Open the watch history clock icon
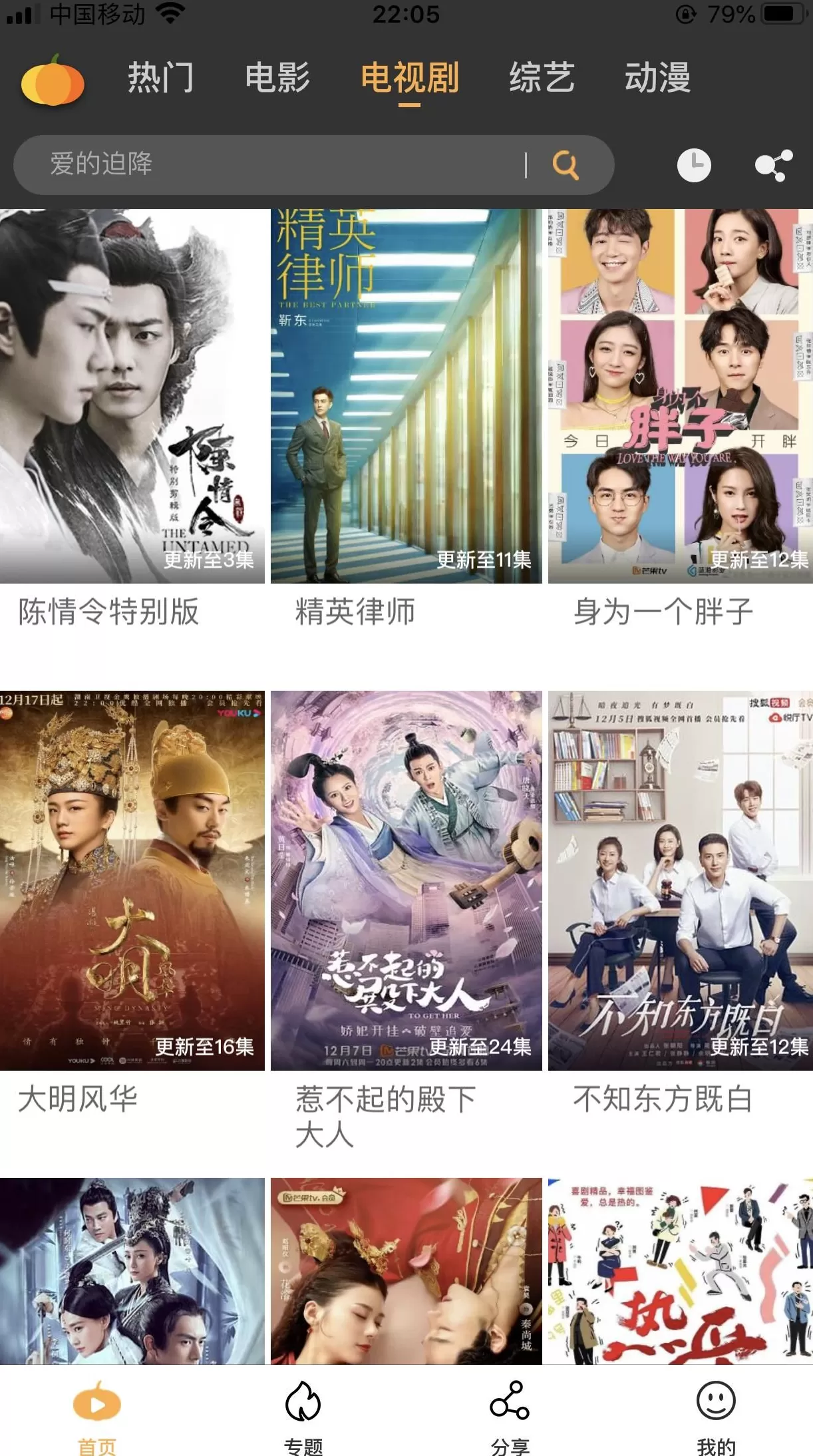813x1456 pixels. click(694, 165)
